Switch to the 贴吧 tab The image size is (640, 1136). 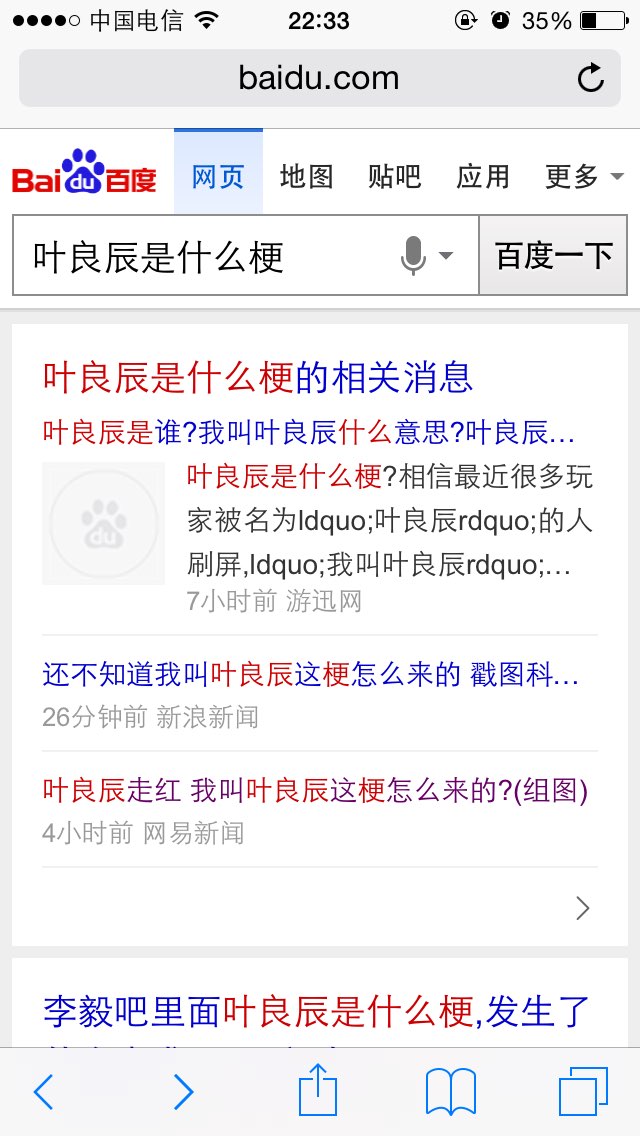394,176
